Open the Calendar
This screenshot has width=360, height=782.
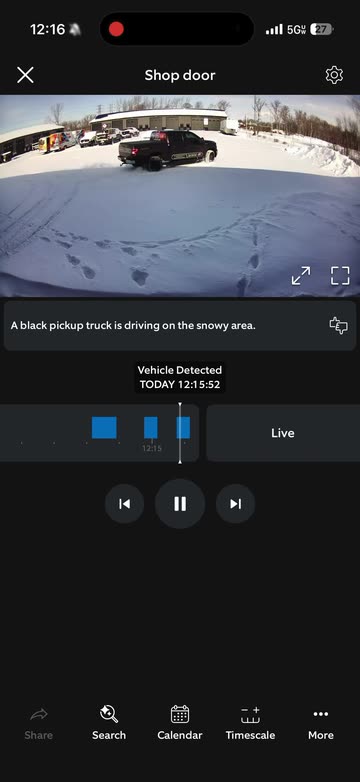pos(180,722)
